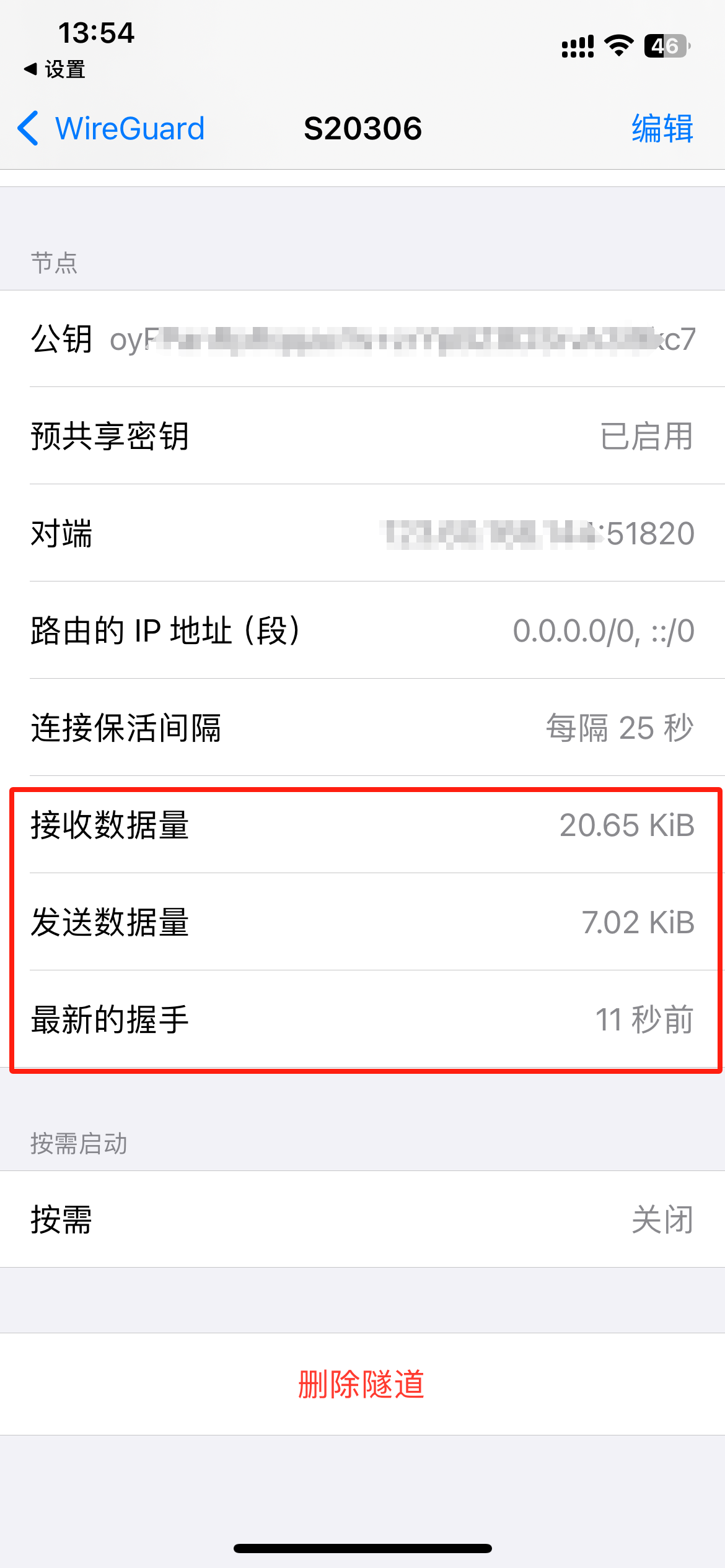Return to 设置 app via breadcrumb

point(55,69)
